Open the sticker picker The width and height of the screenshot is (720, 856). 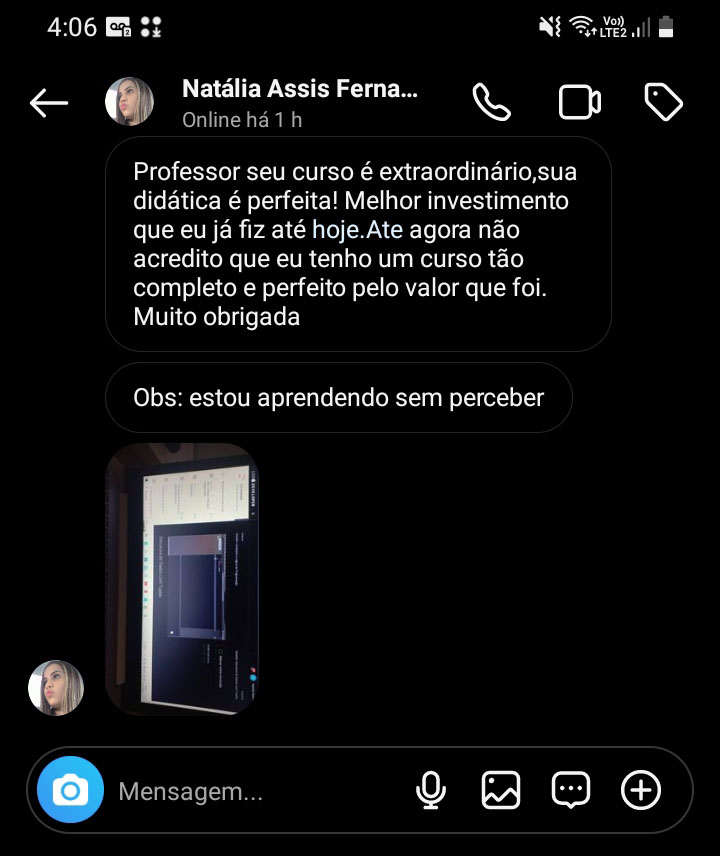pos(571,790)
